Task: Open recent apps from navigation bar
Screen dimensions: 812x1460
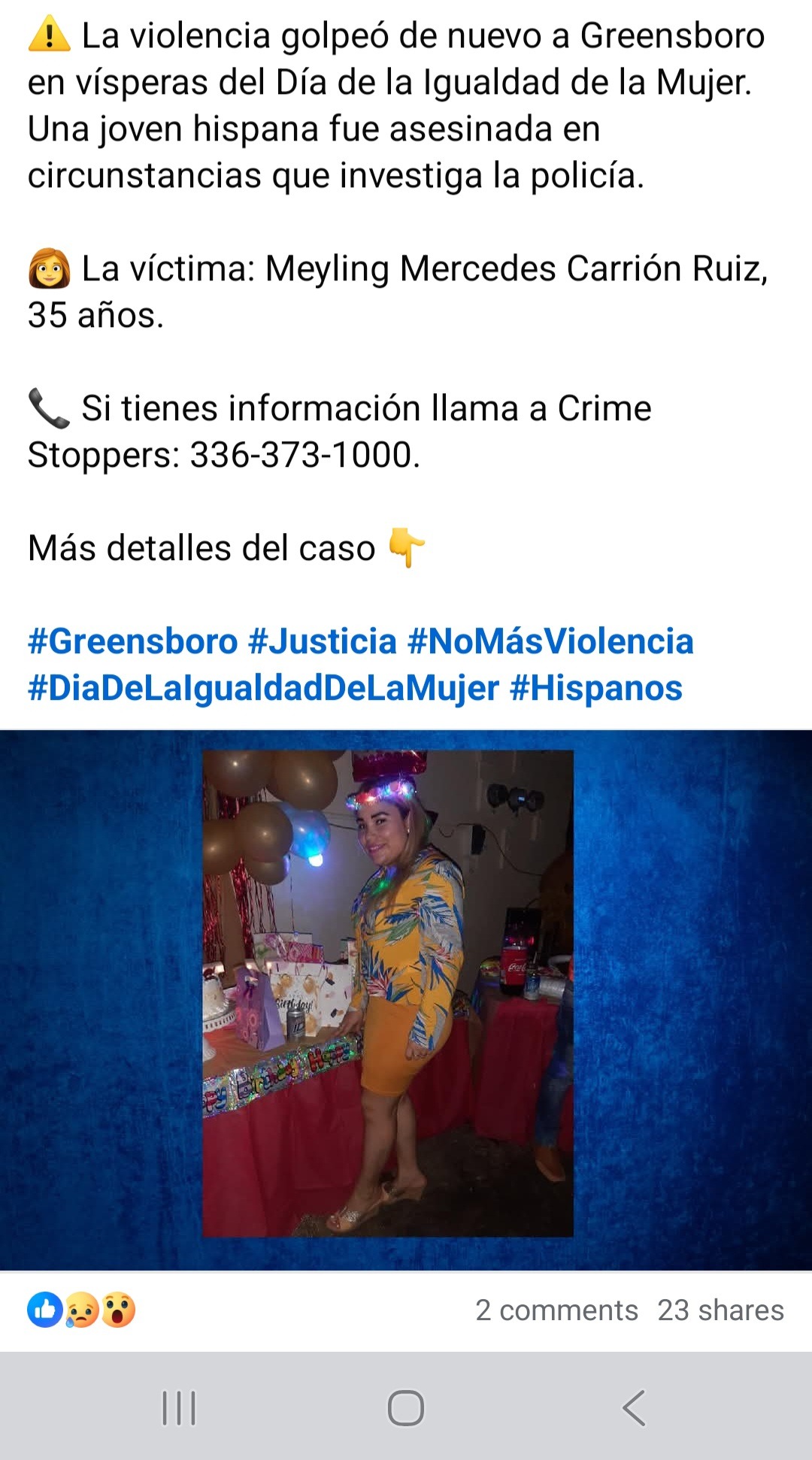Action: click(179, 1407)
